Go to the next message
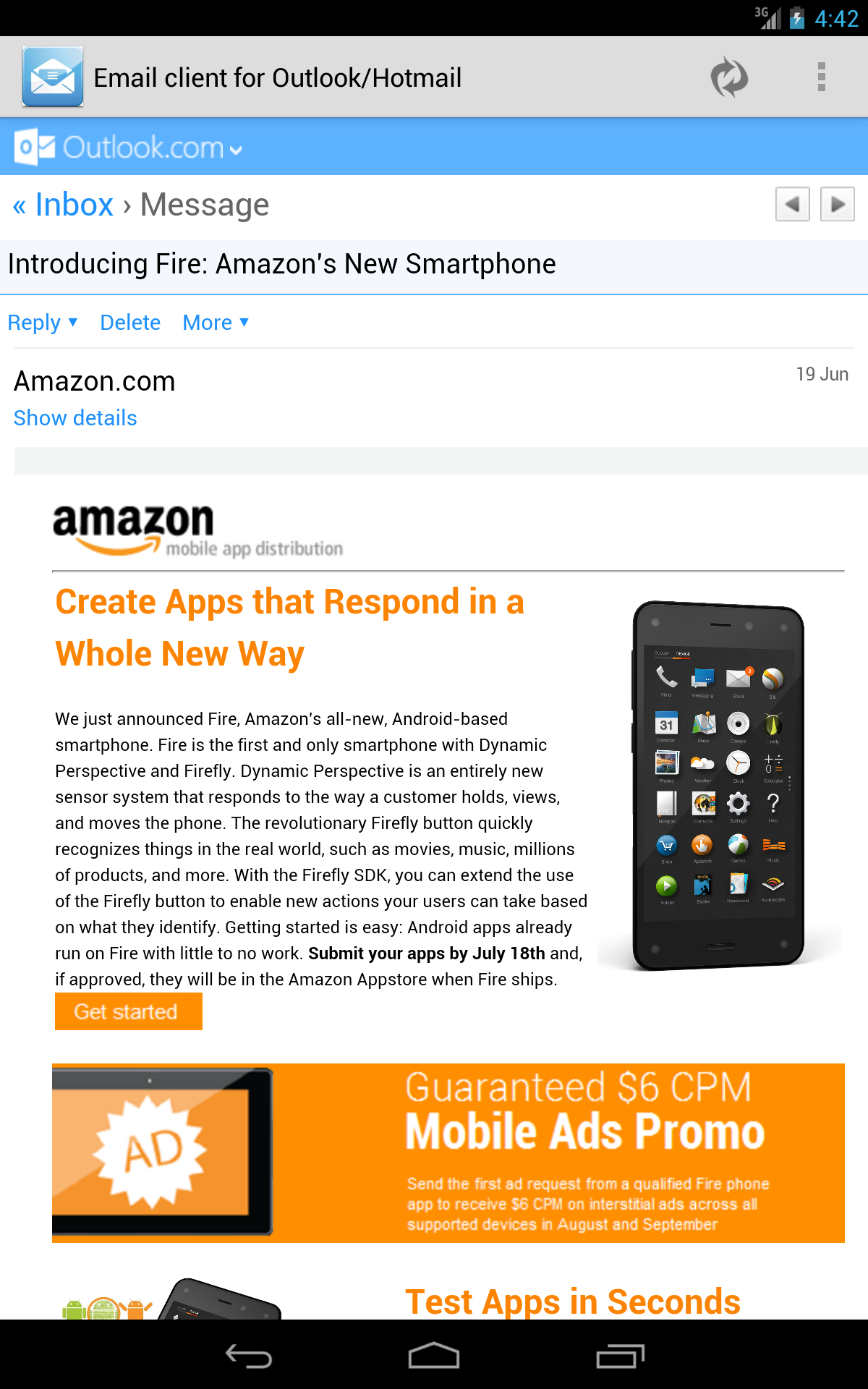 click(x=837, y=204)
